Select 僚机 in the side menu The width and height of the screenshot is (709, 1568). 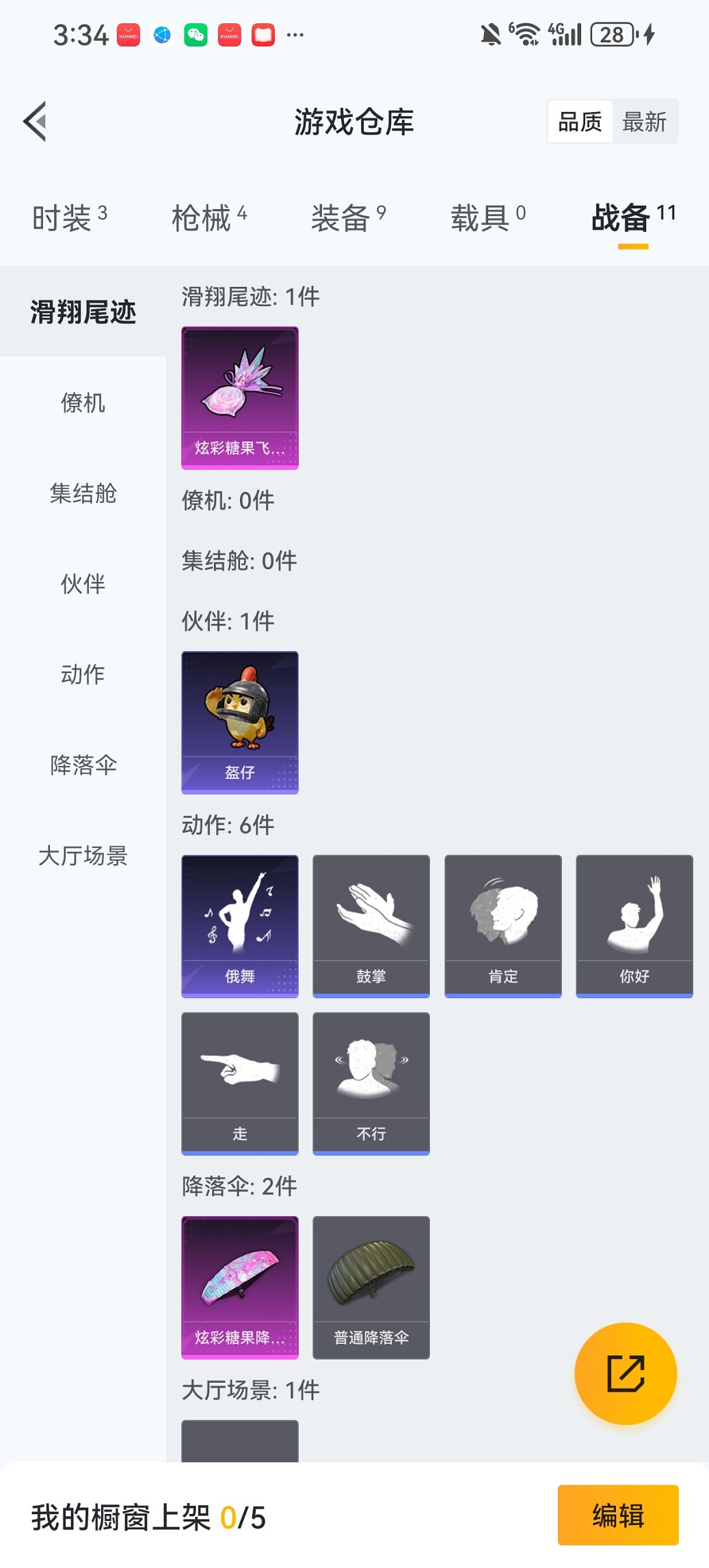[83, 403]
